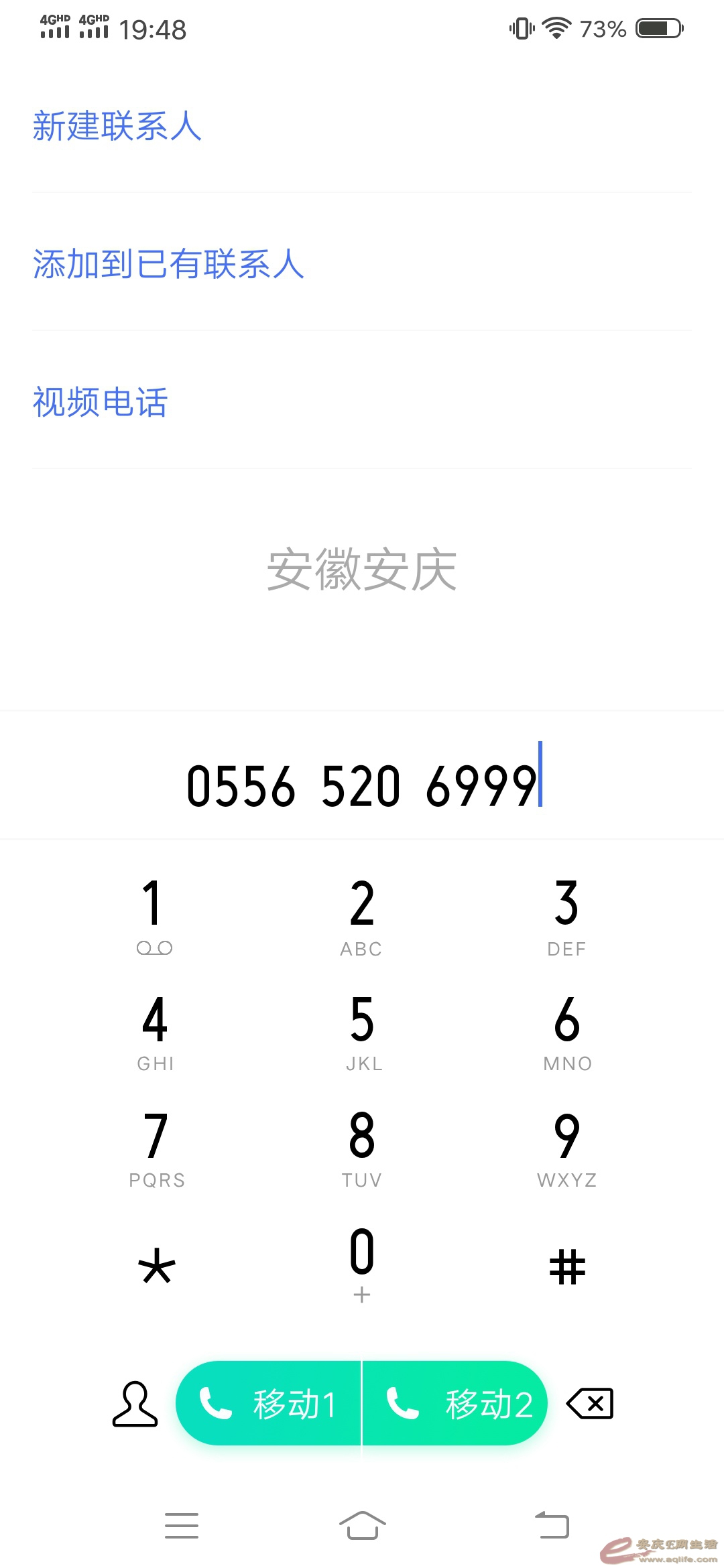Start a 视频电话 video call
The image size is (724, 1568).
[101, 402]
